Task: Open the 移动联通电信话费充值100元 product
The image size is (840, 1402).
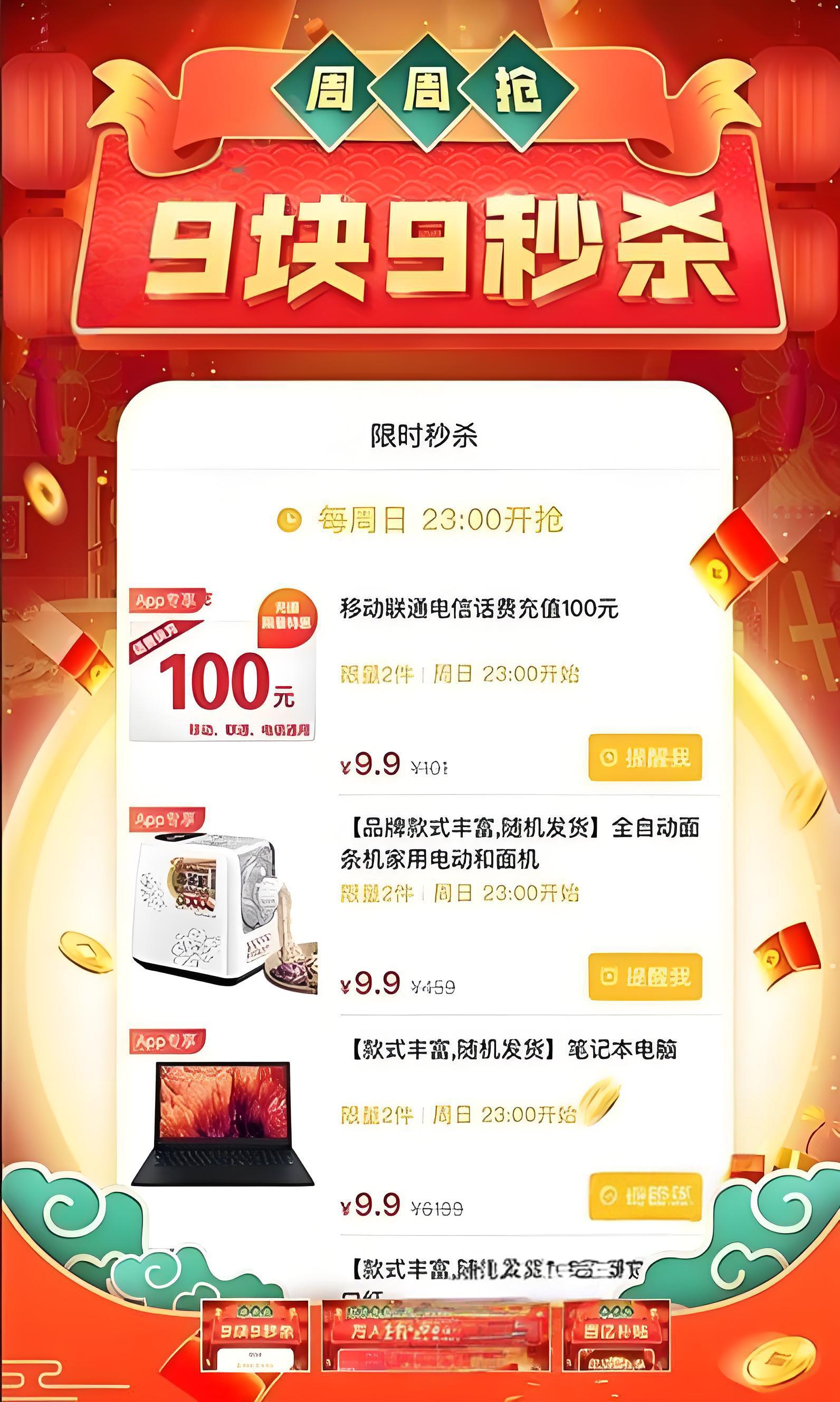Action: coord(479,609)
